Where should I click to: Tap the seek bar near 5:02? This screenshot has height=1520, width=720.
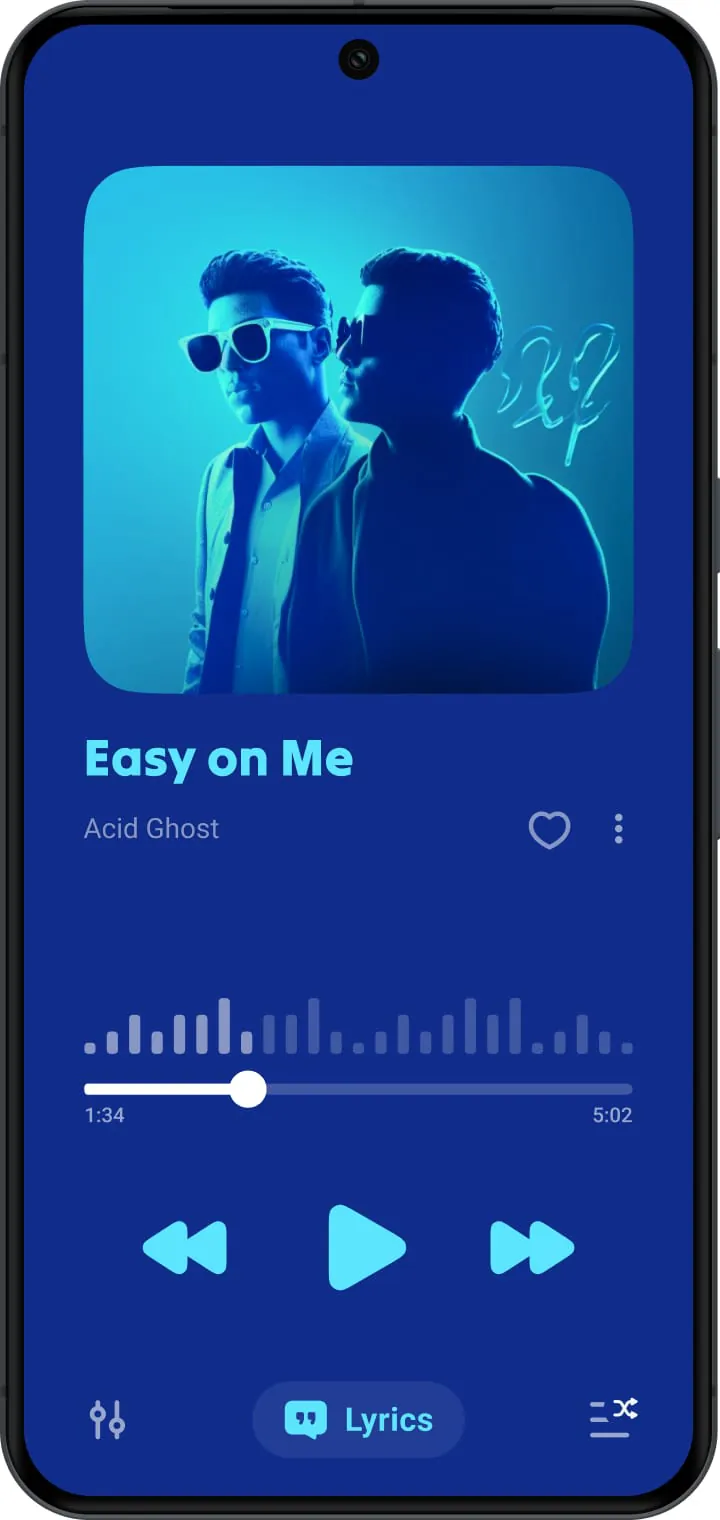click(x=622, y=1089)
